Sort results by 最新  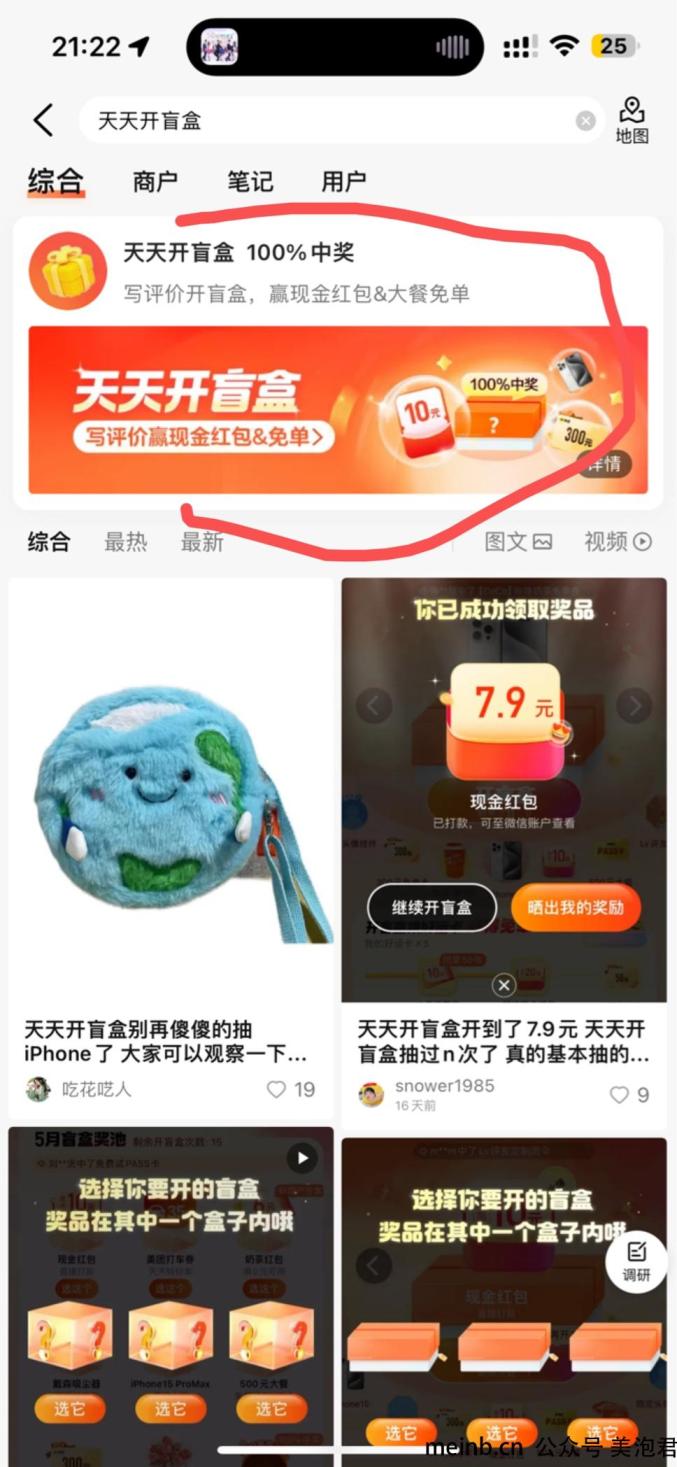(x=202, y=542)
